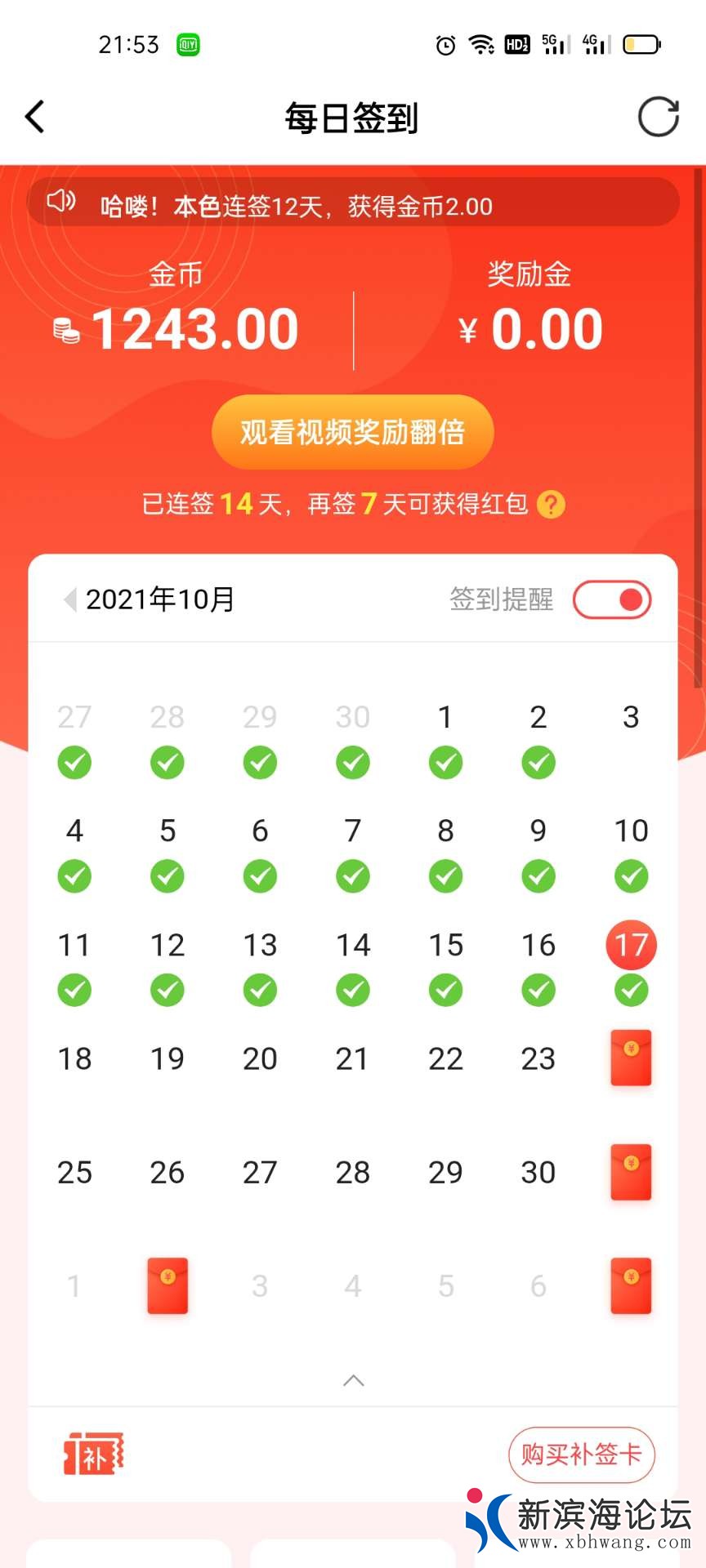Refresh the sign-in page
Screen dimensions: 706x1568
(659, 117)
